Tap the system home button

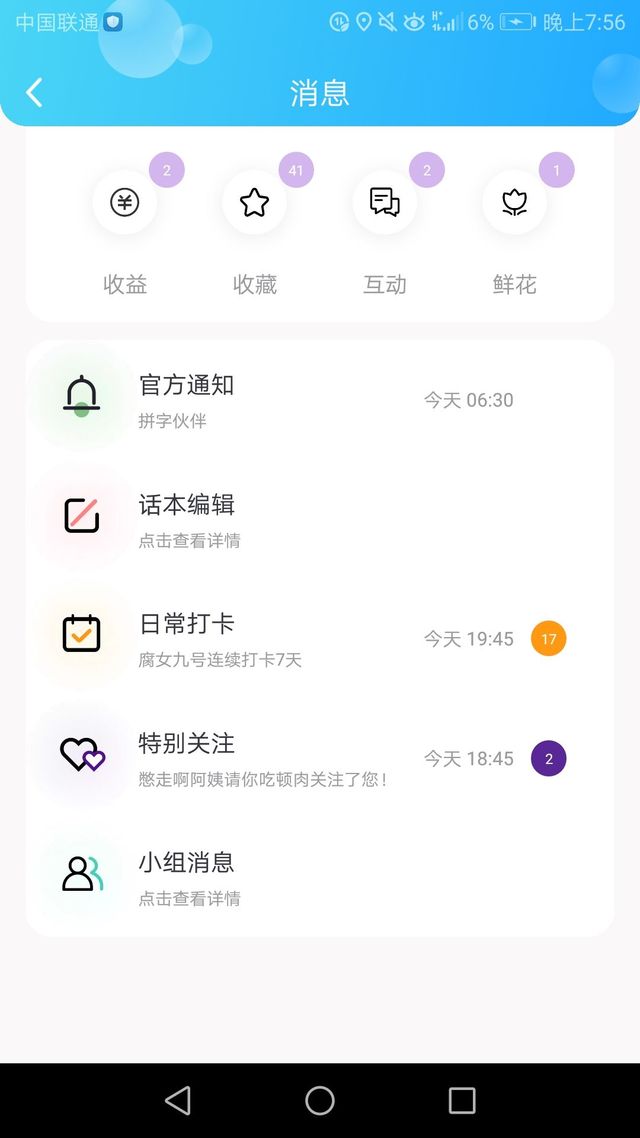pyautogui.click(x=320, y=1100)
